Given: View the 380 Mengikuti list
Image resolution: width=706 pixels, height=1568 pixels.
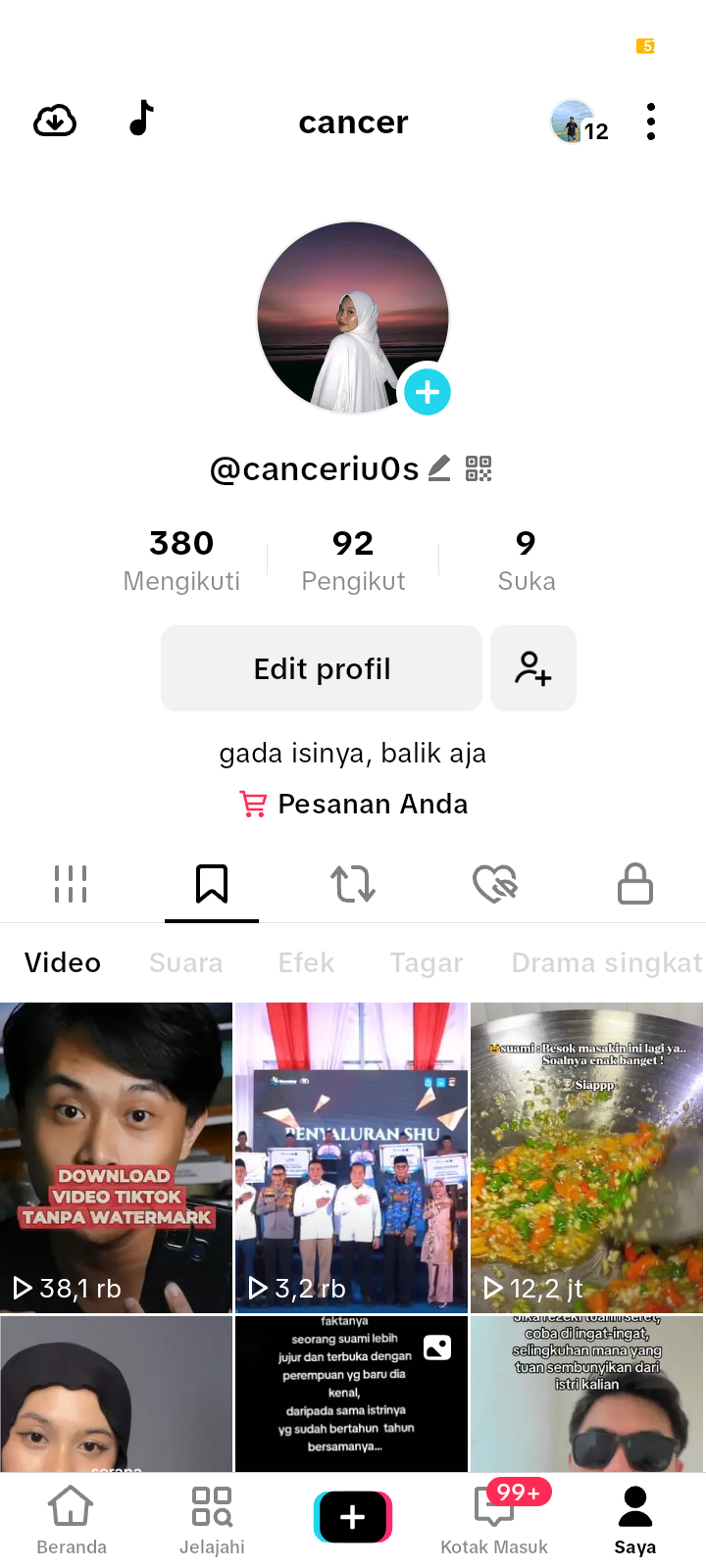Looking at the screenshot, I should [x=181, y=561].
